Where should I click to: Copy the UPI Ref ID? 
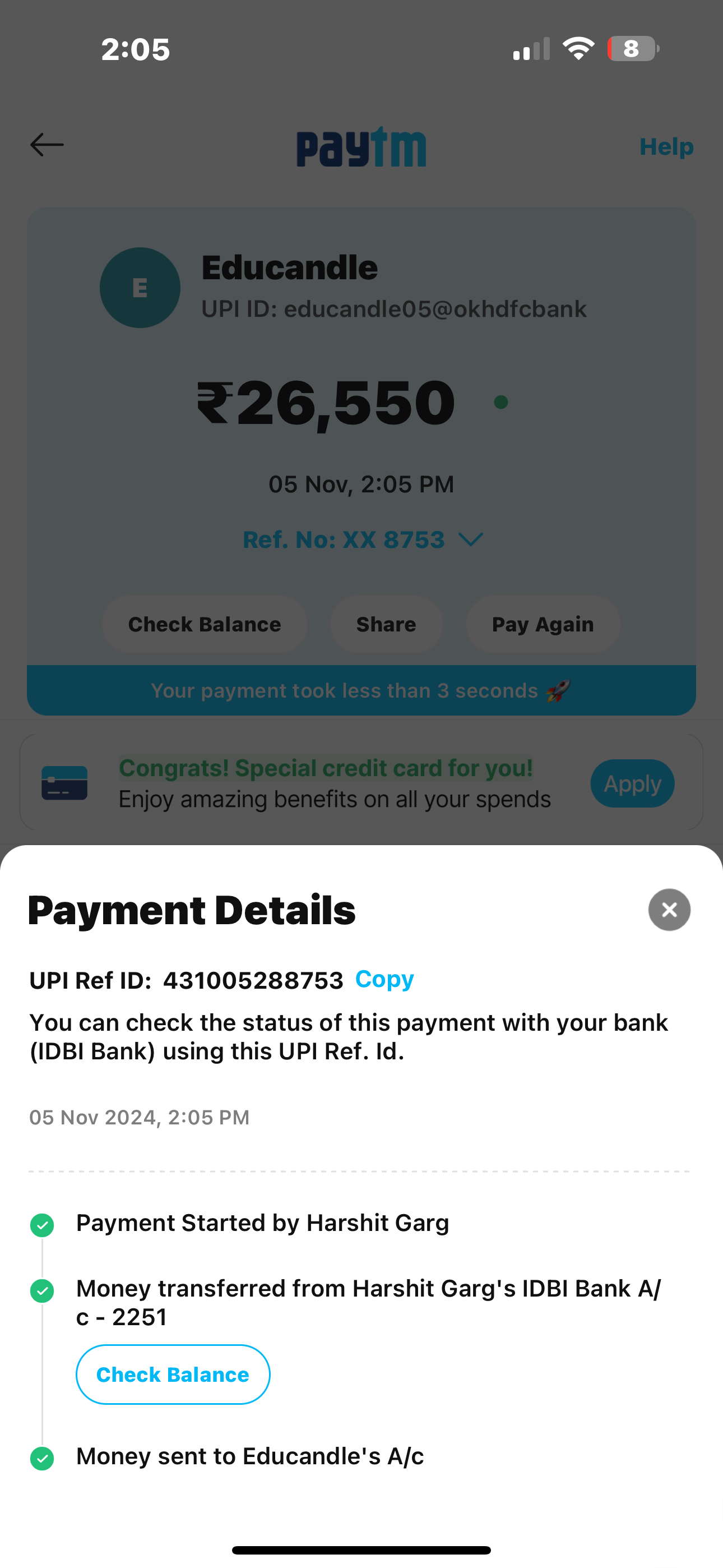pos(384,979)
